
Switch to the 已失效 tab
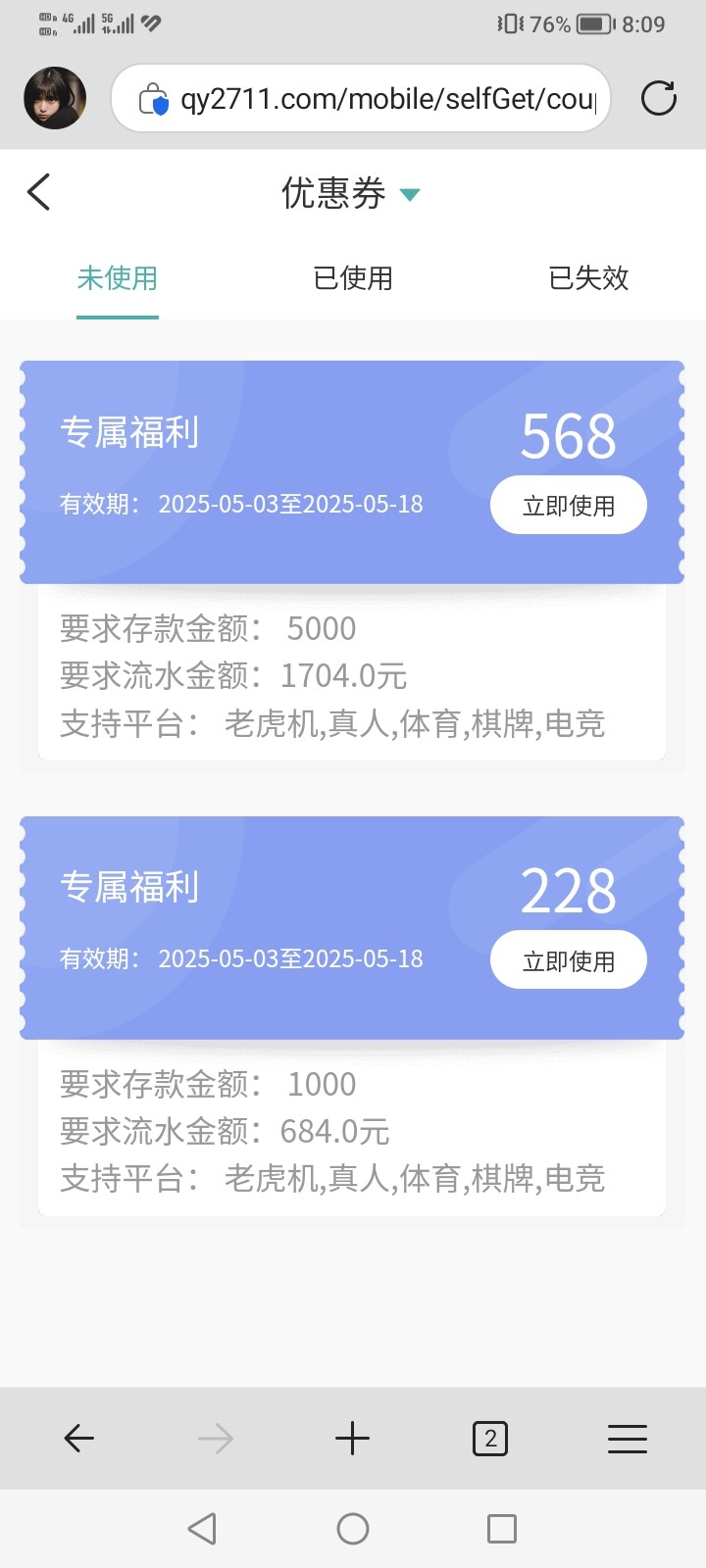[x=588, y=278]
